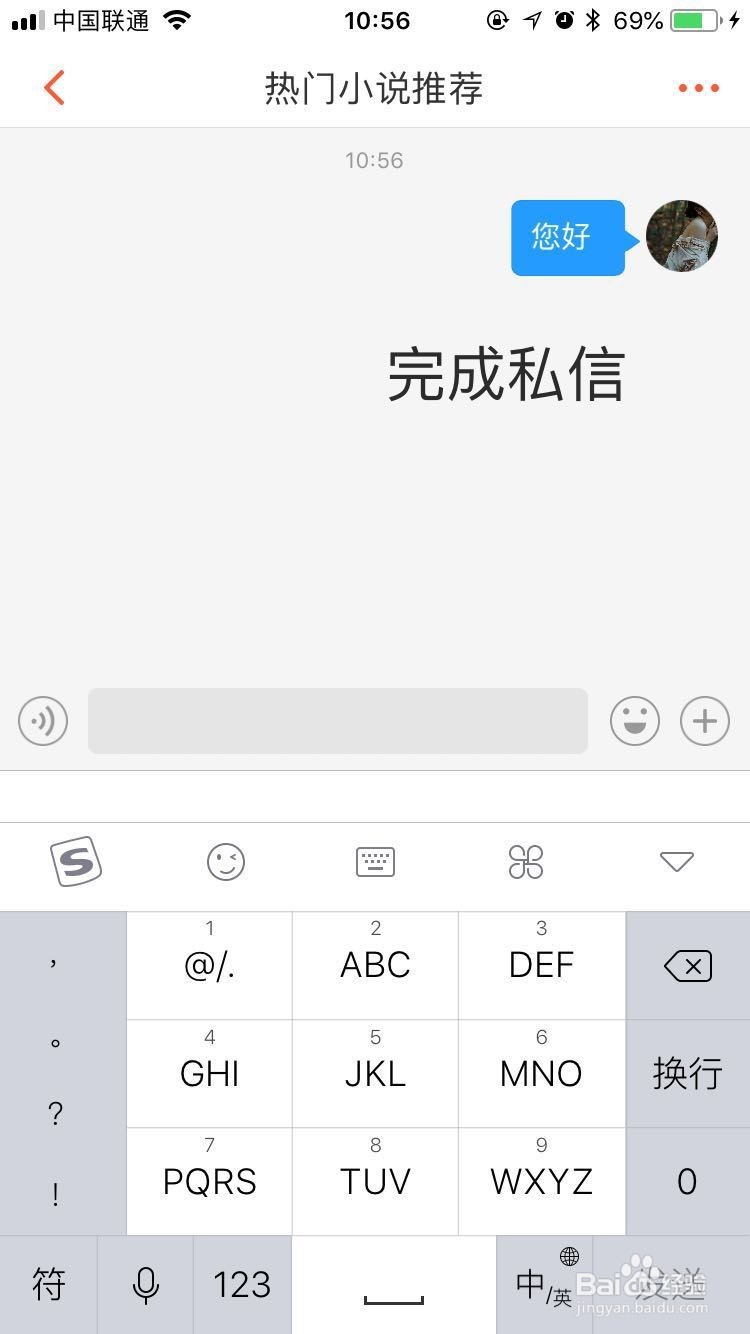Open emoji picker next to message box

[x=635, y=720]
